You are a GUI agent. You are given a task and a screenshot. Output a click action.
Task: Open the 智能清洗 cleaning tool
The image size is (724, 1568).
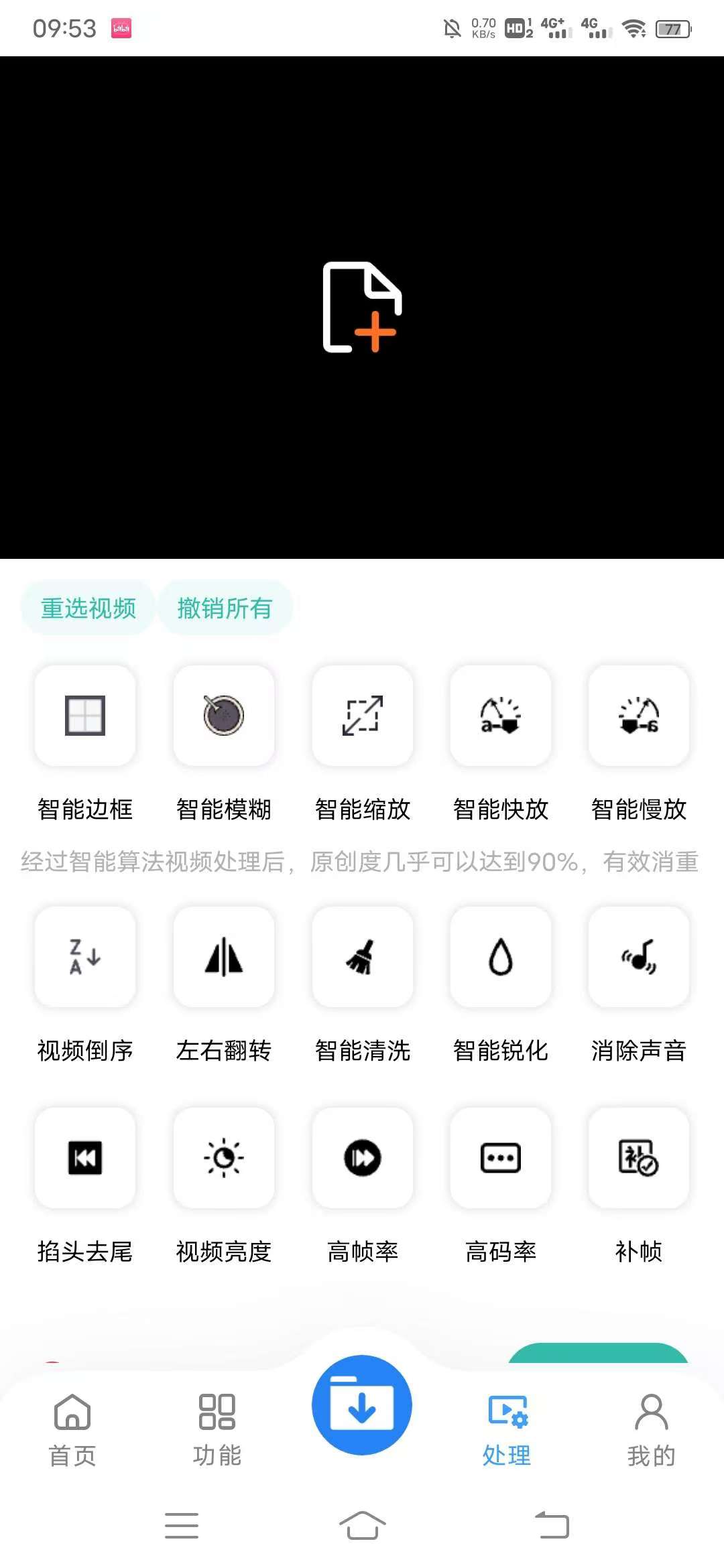click(363, 957)
